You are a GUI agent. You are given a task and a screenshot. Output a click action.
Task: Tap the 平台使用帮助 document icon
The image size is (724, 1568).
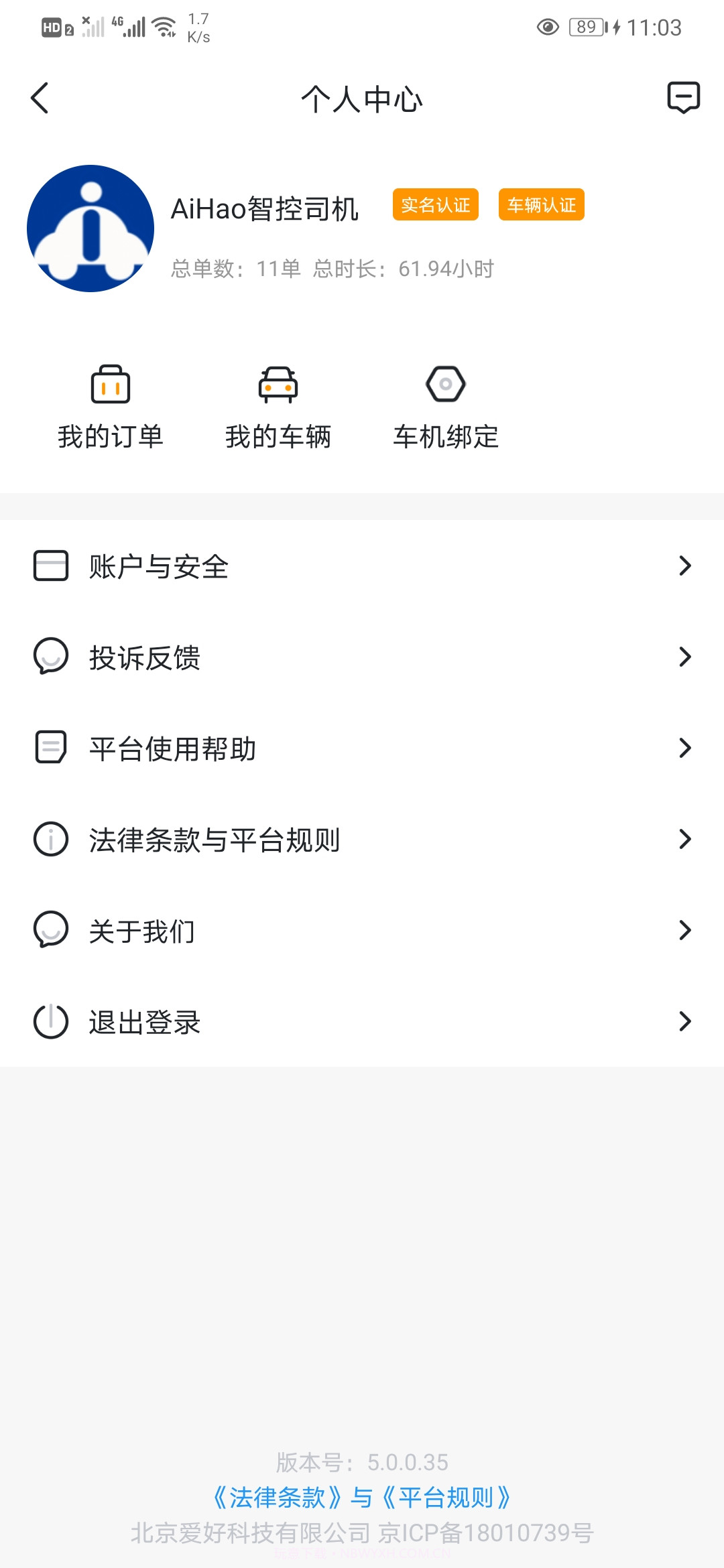click(x=50, y=748)
